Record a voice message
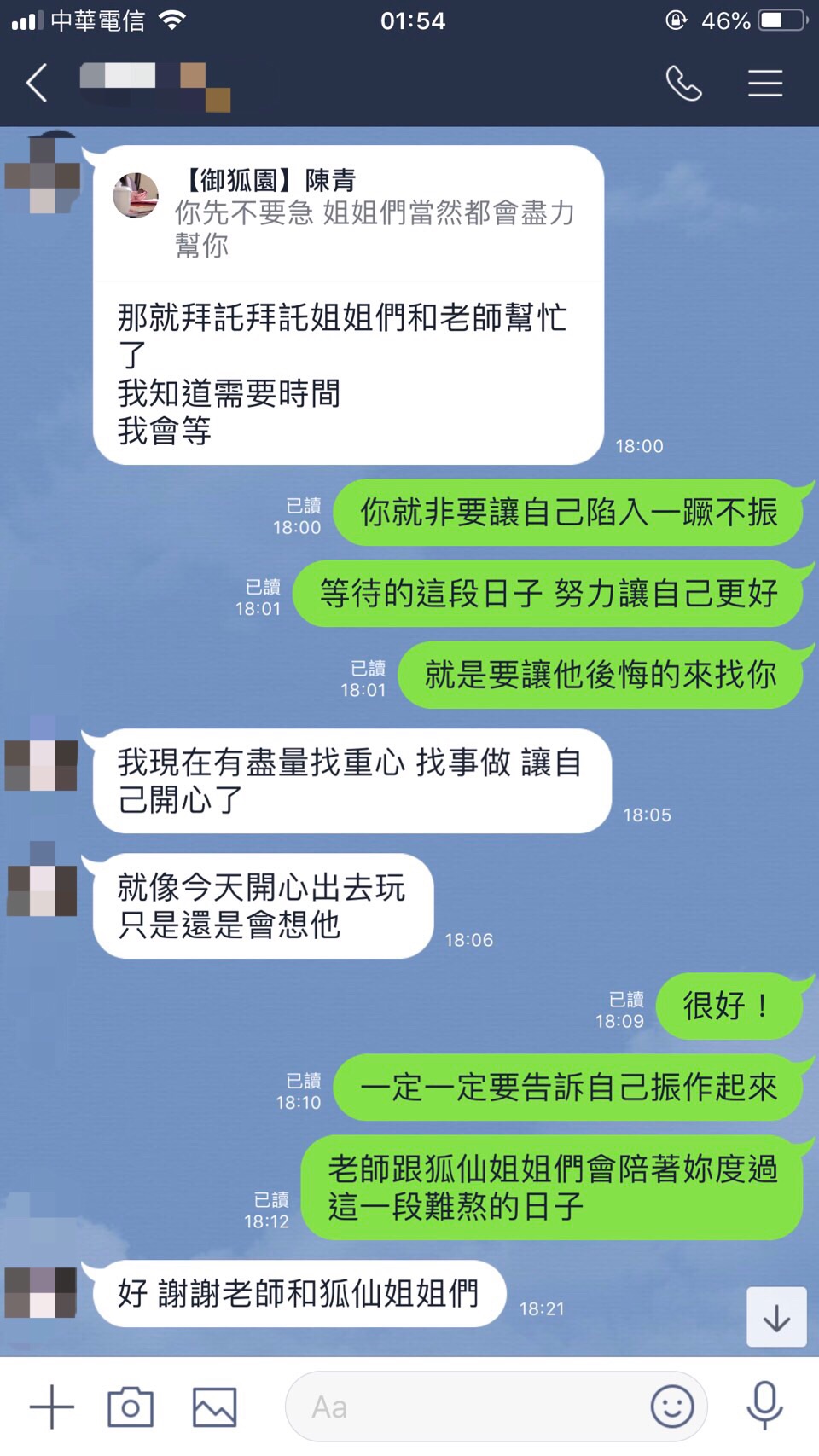The width and height of the screenshot is (819, 1456). (764, 1407)
